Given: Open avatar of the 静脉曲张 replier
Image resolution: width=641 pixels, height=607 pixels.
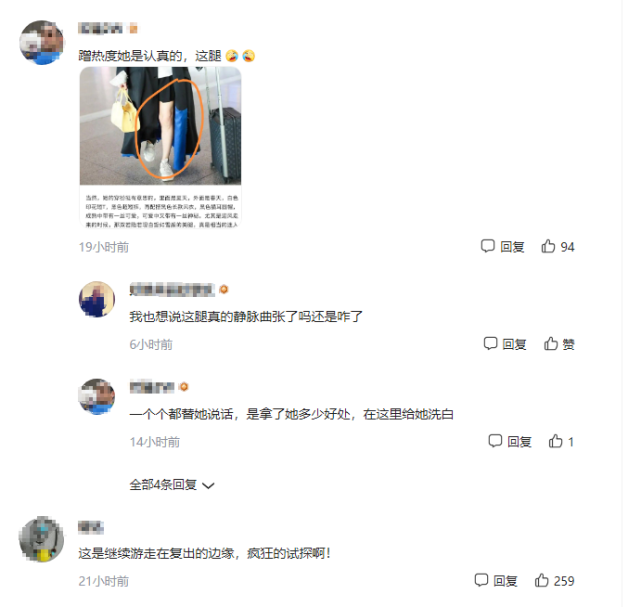Looking at the screenshot, I should 96,300.
